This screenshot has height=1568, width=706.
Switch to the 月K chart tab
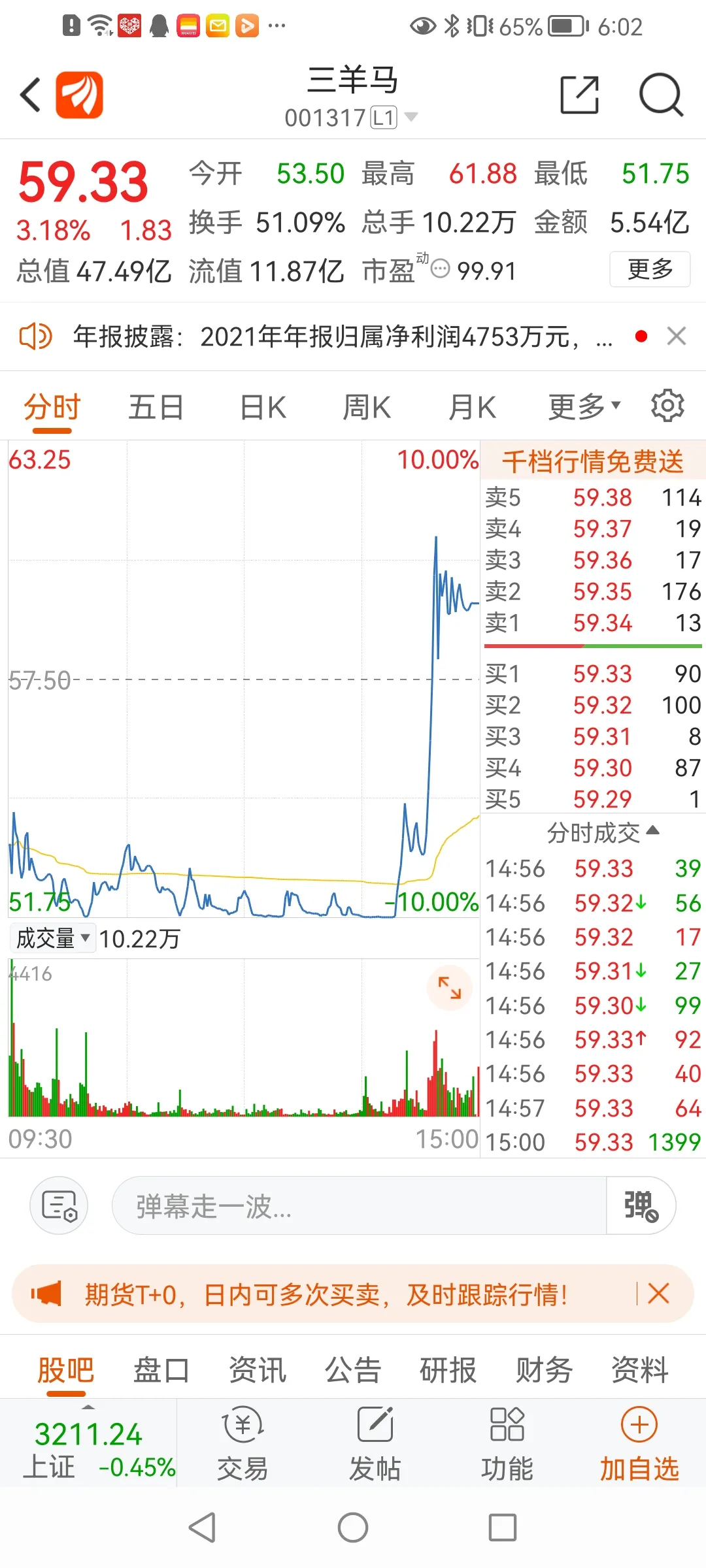coord(472,407)
